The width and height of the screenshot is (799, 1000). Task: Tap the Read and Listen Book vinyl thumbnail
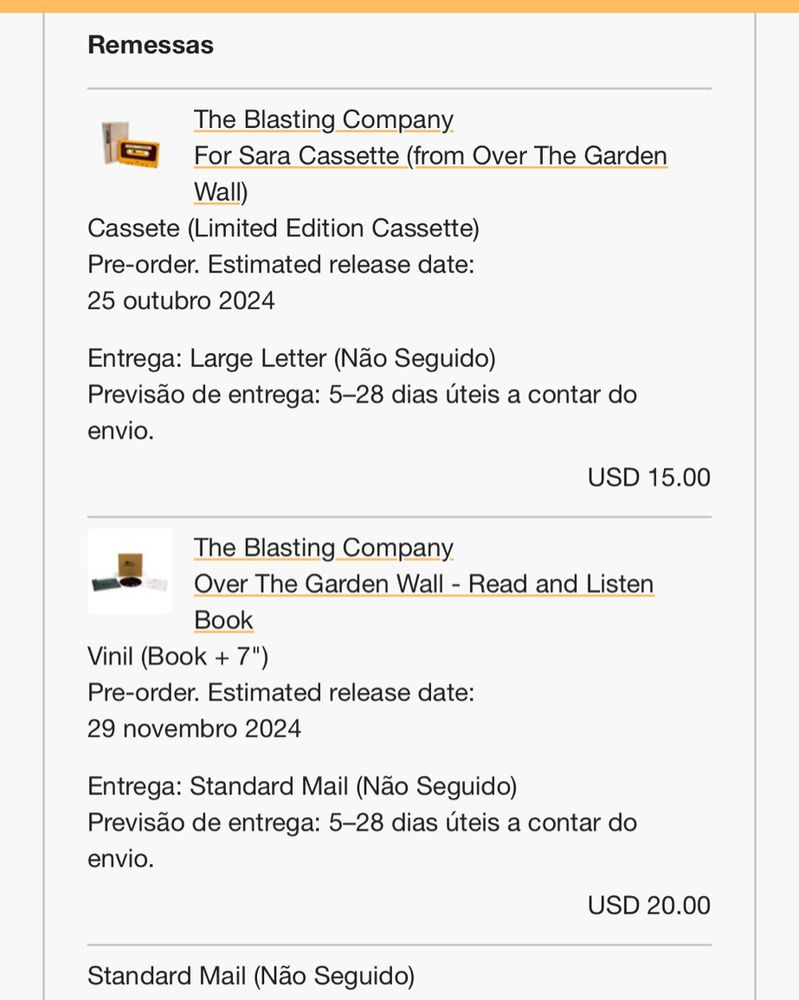[130, 571]
